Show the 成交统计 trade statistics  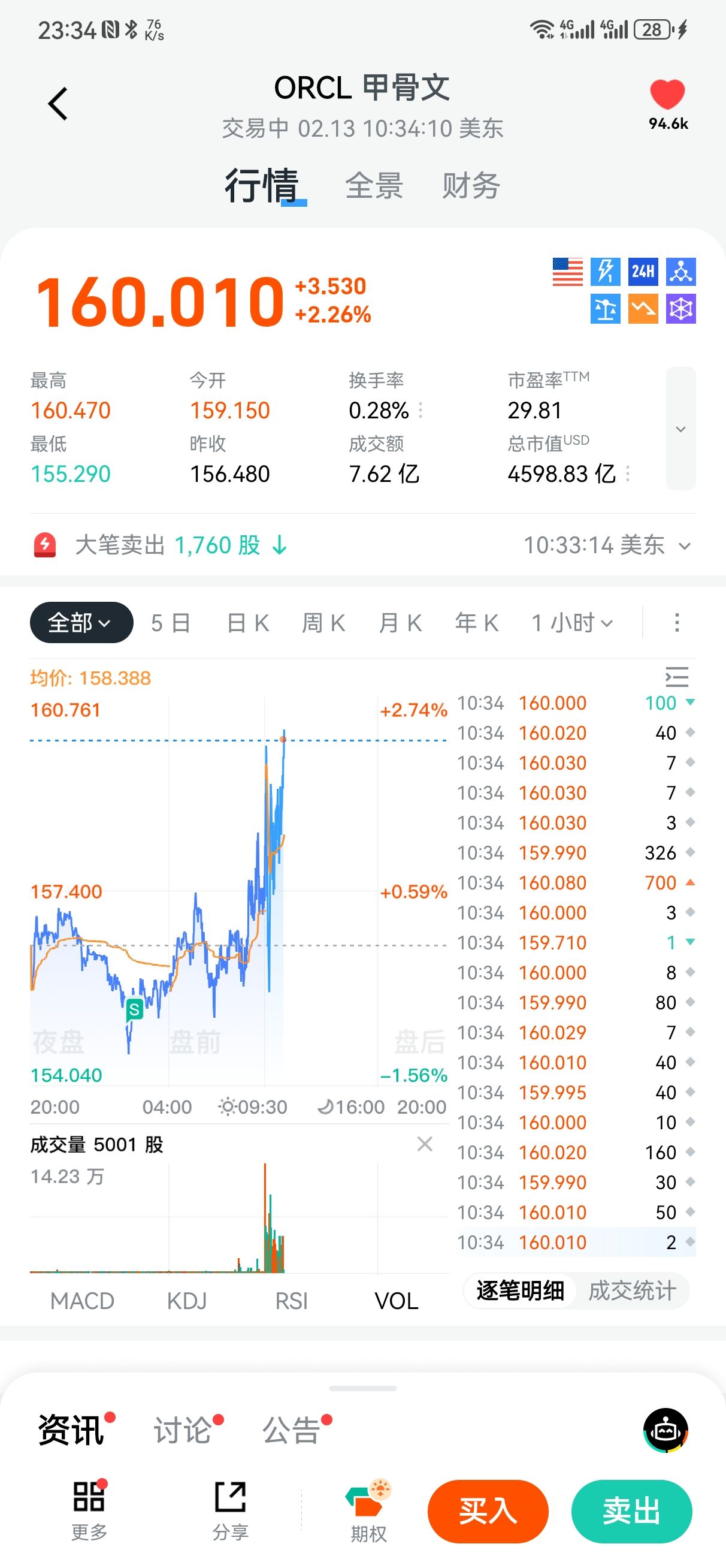click(632, 1290)
